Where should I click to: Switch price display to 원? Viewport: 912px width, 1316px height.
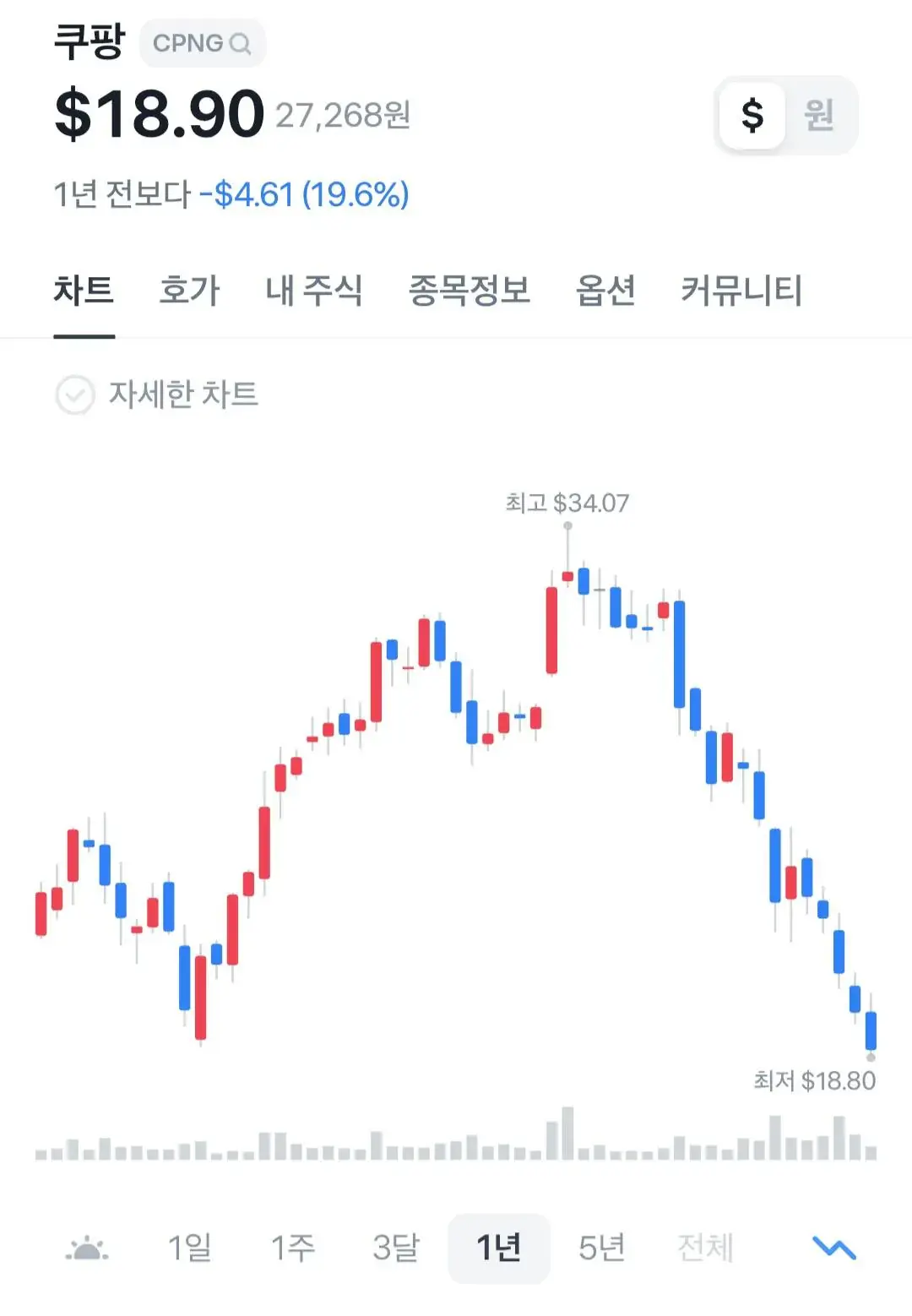tap(818, 115)
